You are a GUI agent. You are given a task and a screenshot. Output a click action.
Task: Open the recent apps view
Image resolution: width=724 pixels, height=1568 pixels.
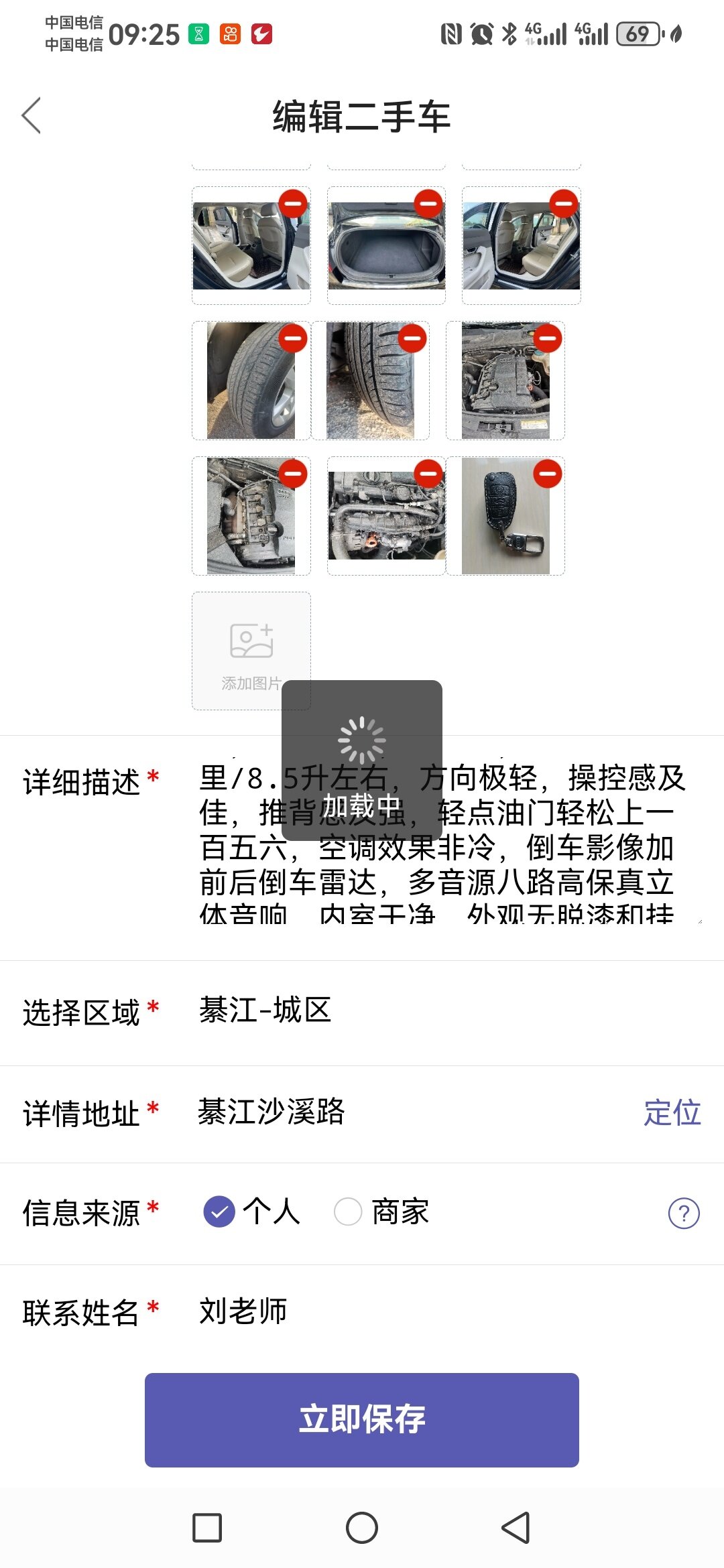207,1528
